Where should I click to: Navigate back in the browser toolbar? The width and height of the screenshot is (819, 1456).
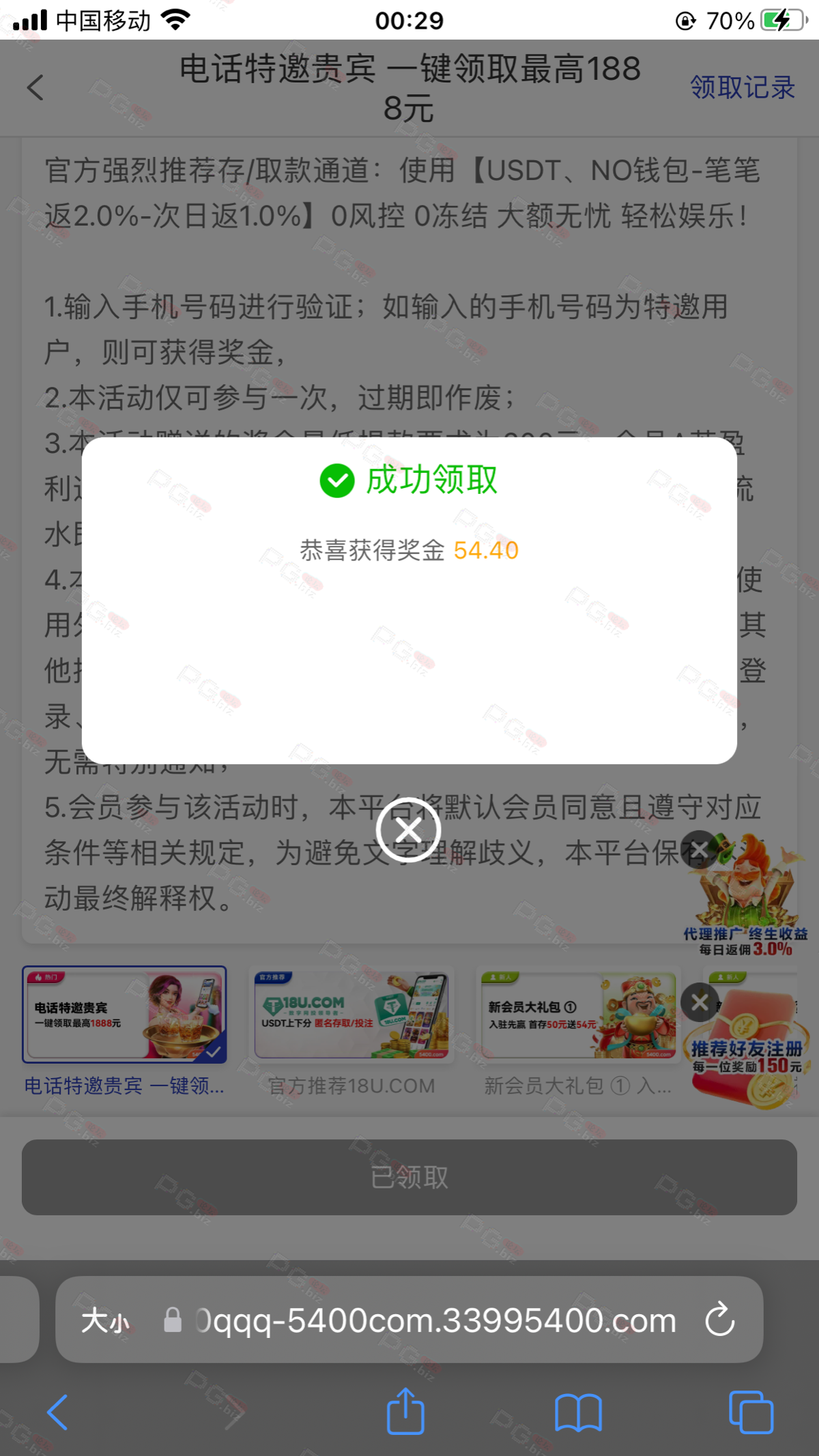pos(58,1412)
